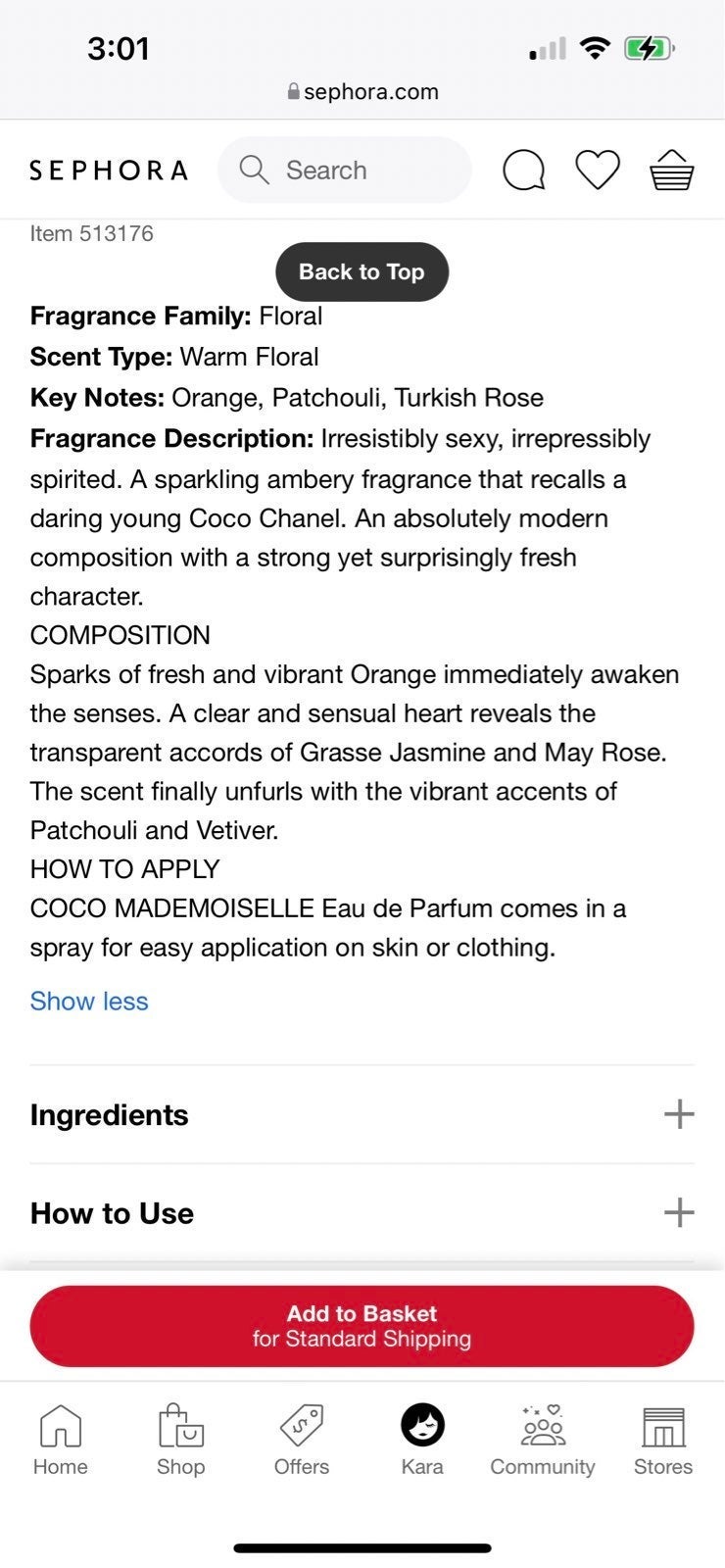Screen dimensions: 725x1568
Task: Add to Basket for Standard Shipping
Action: pyautogui.click(x=362, y=1326)
